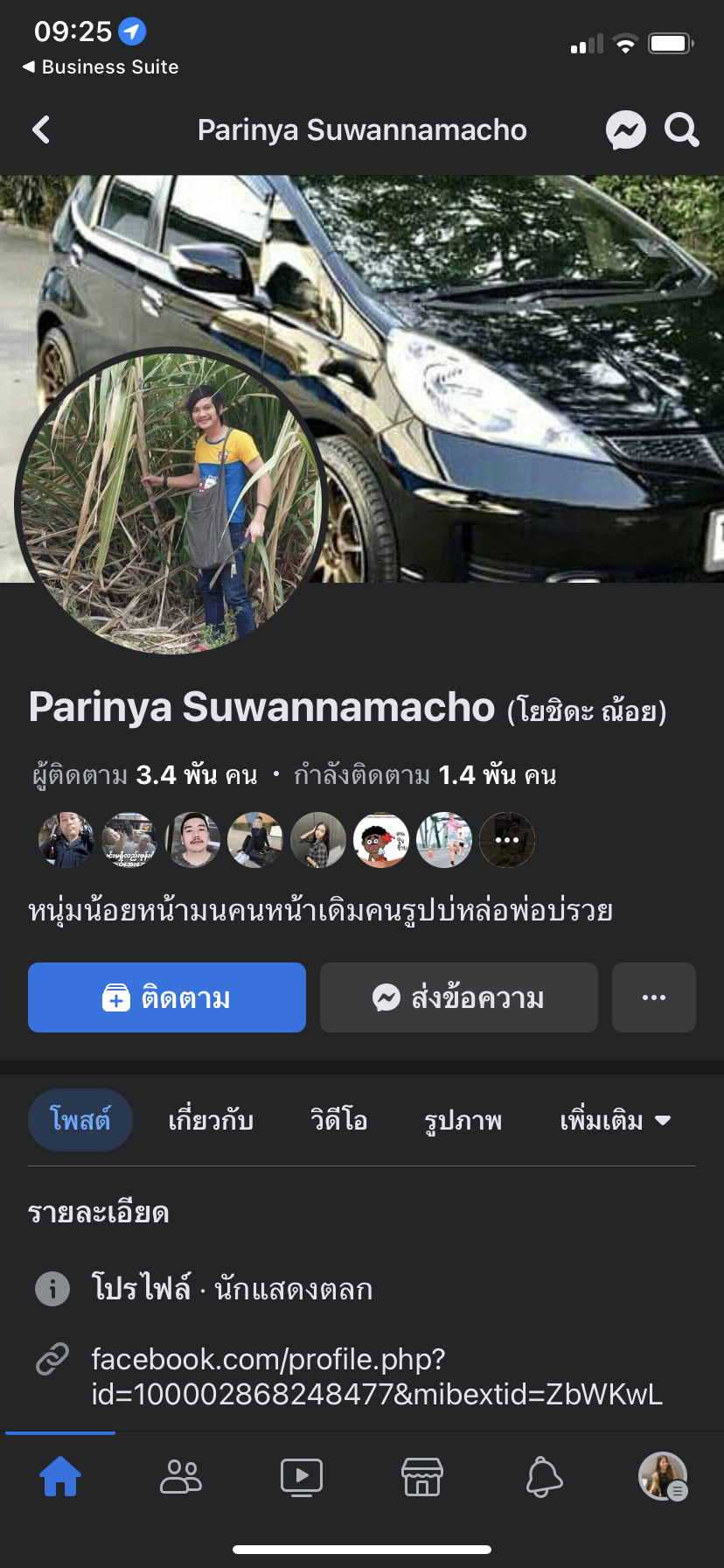Select the โพสต์ tab
The width and height of the screenshot is (724, 1568).
click(x=80, y=1121)
